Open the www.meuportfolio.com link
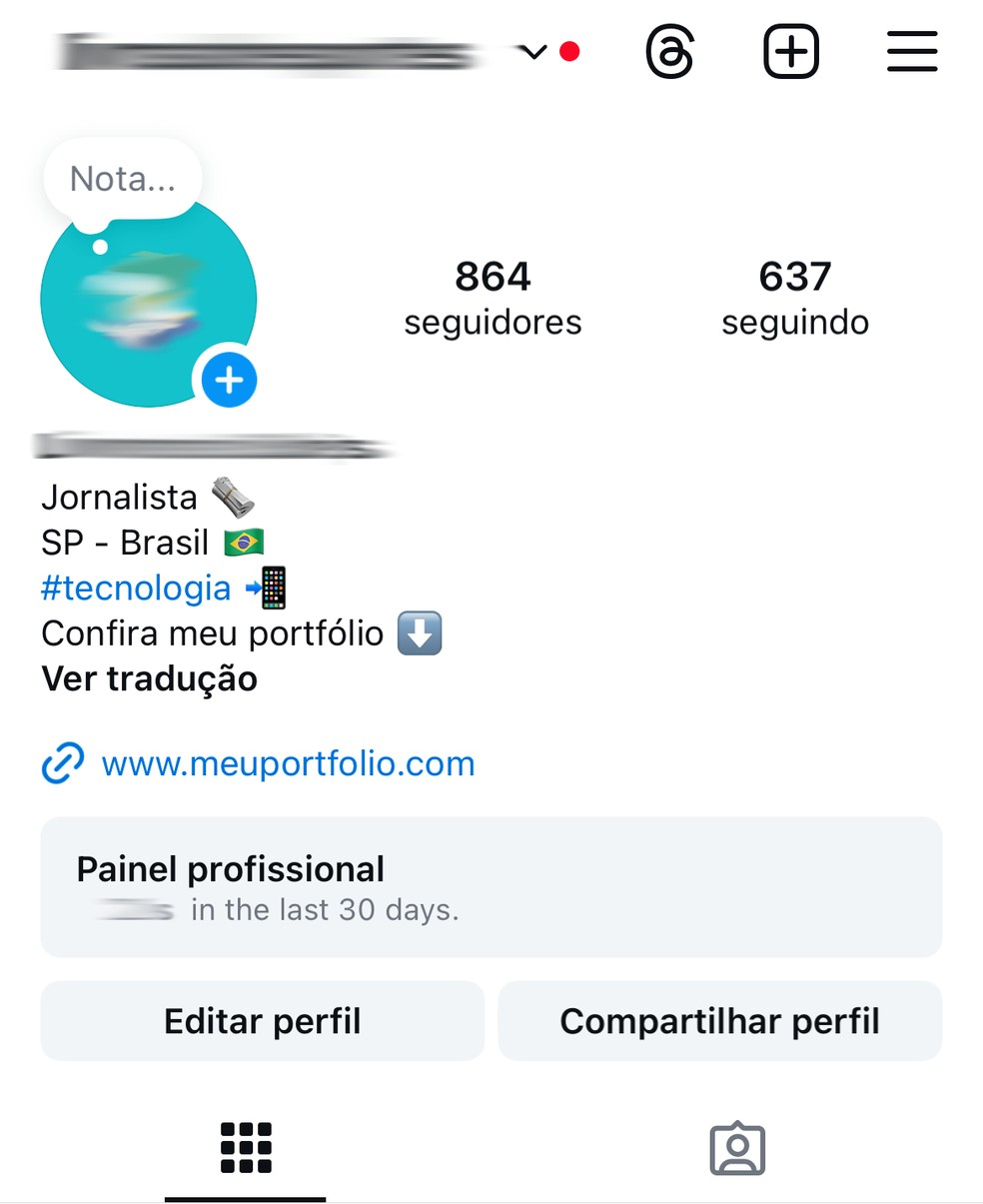Screen dimensions: 983x1204 point(287,762)
